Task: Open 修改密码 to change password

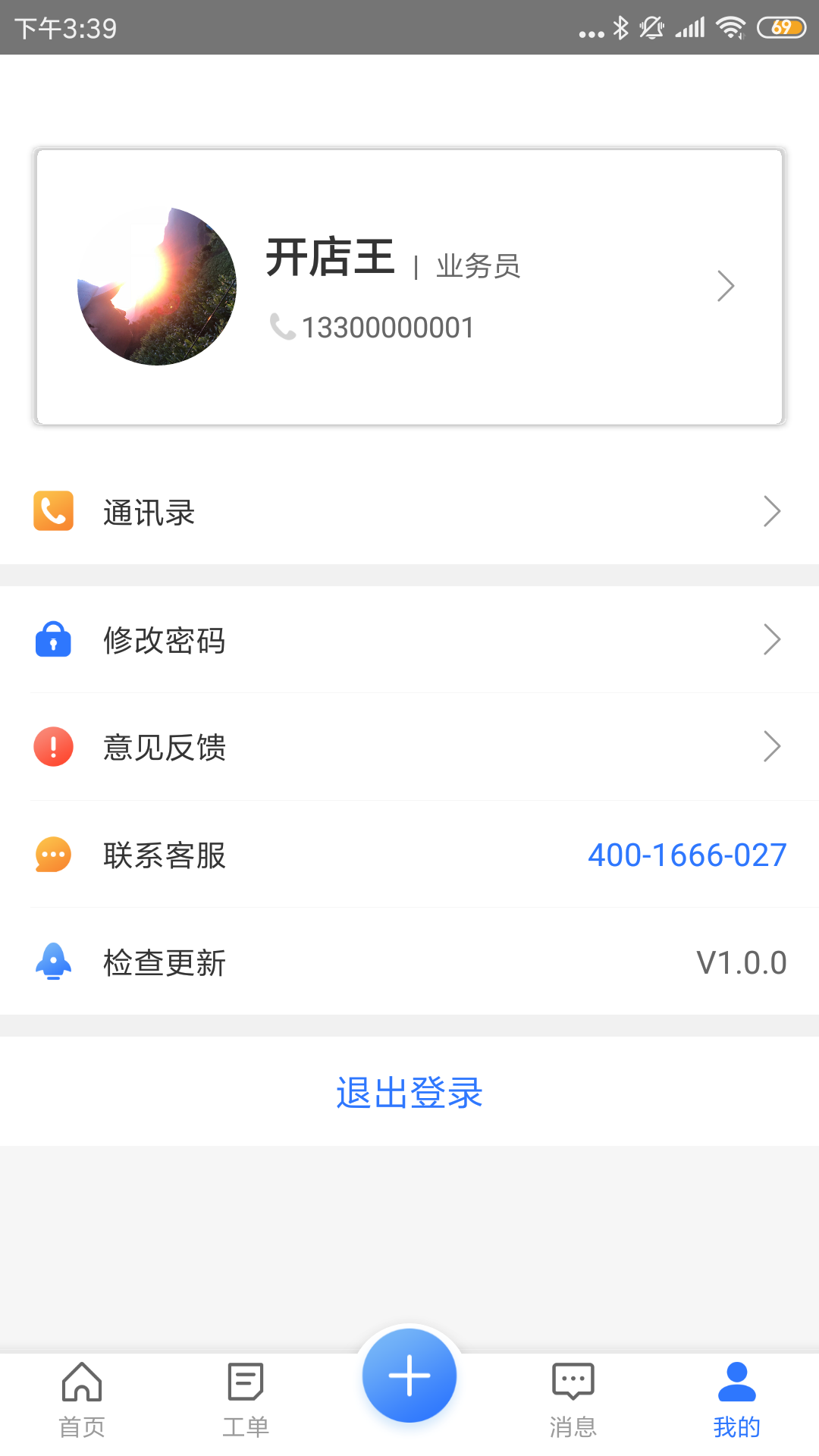Action: (409, 640)
